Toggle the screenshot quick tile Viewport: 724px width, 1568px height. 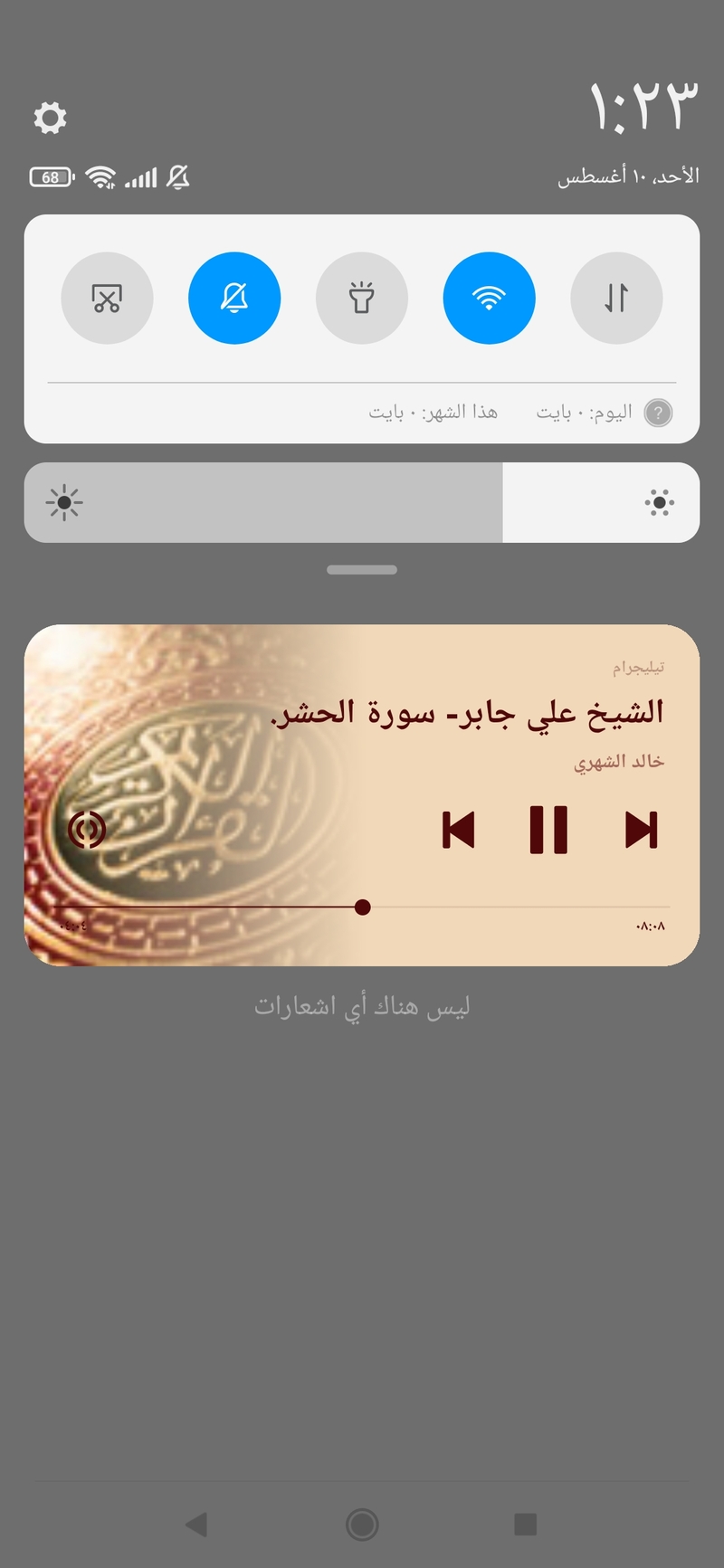[107, 298]
